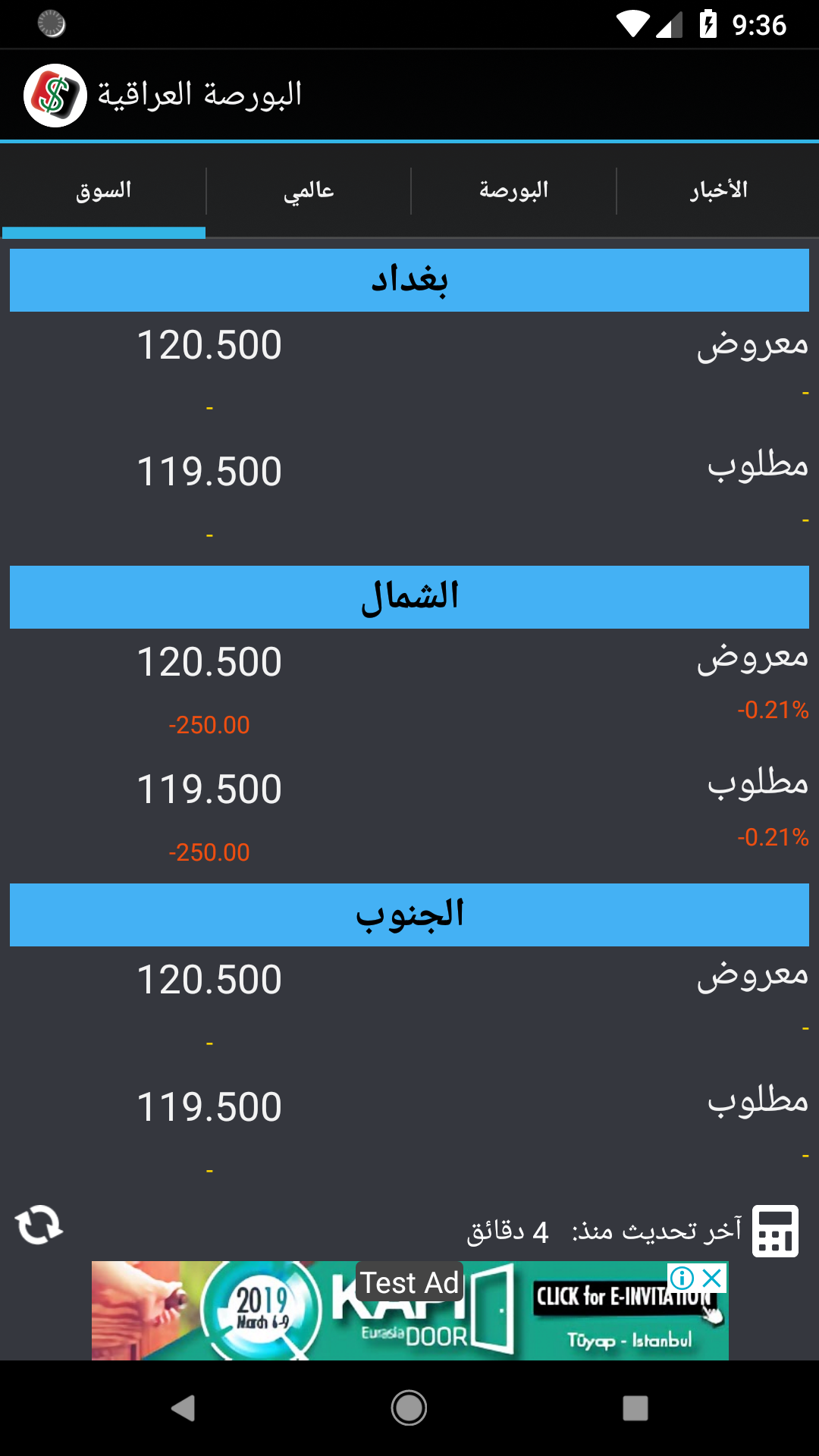Screen dimensions: 819x1456
Task: Open the currency calculator icon
Action: [775, 1231]
